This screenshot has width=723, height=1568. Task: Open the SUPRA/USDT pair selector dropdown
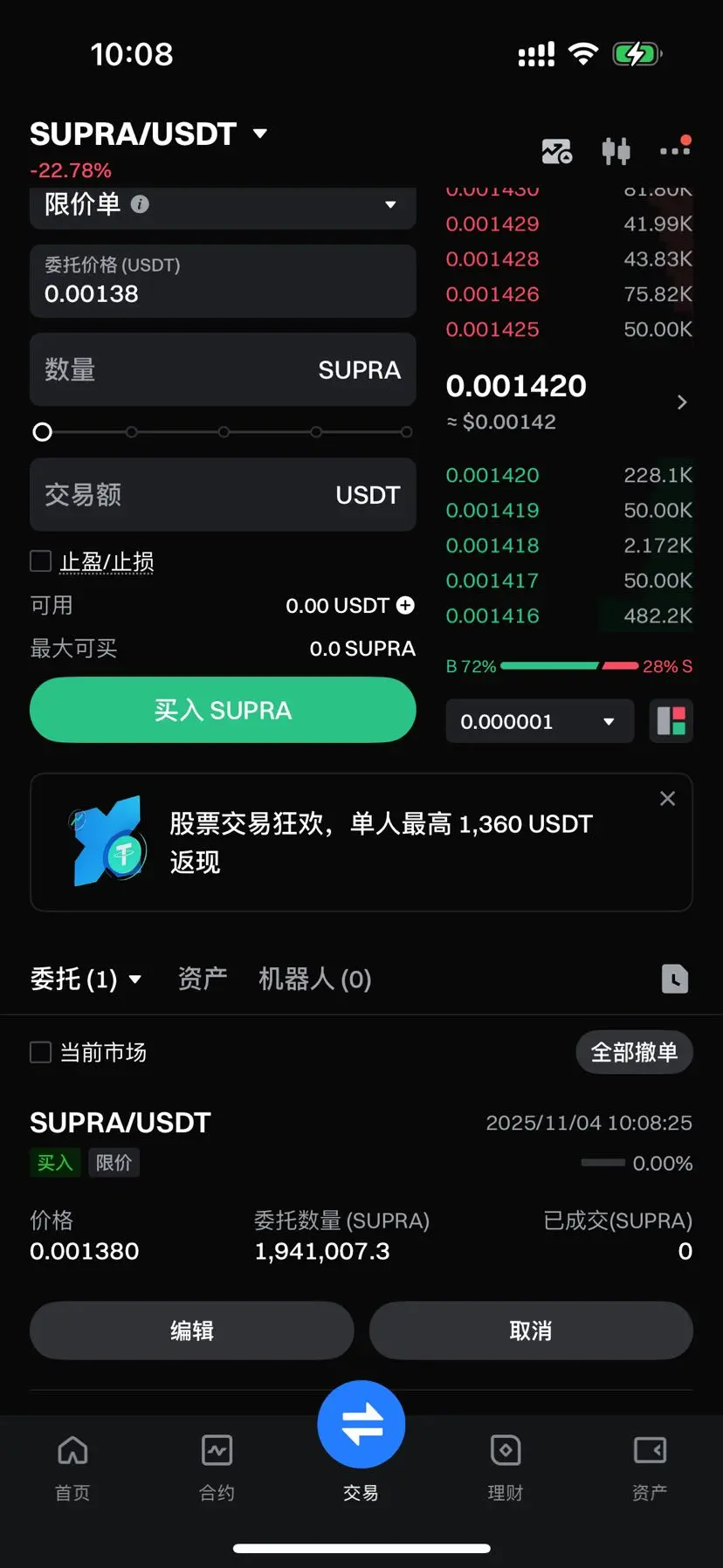(148, 134)
